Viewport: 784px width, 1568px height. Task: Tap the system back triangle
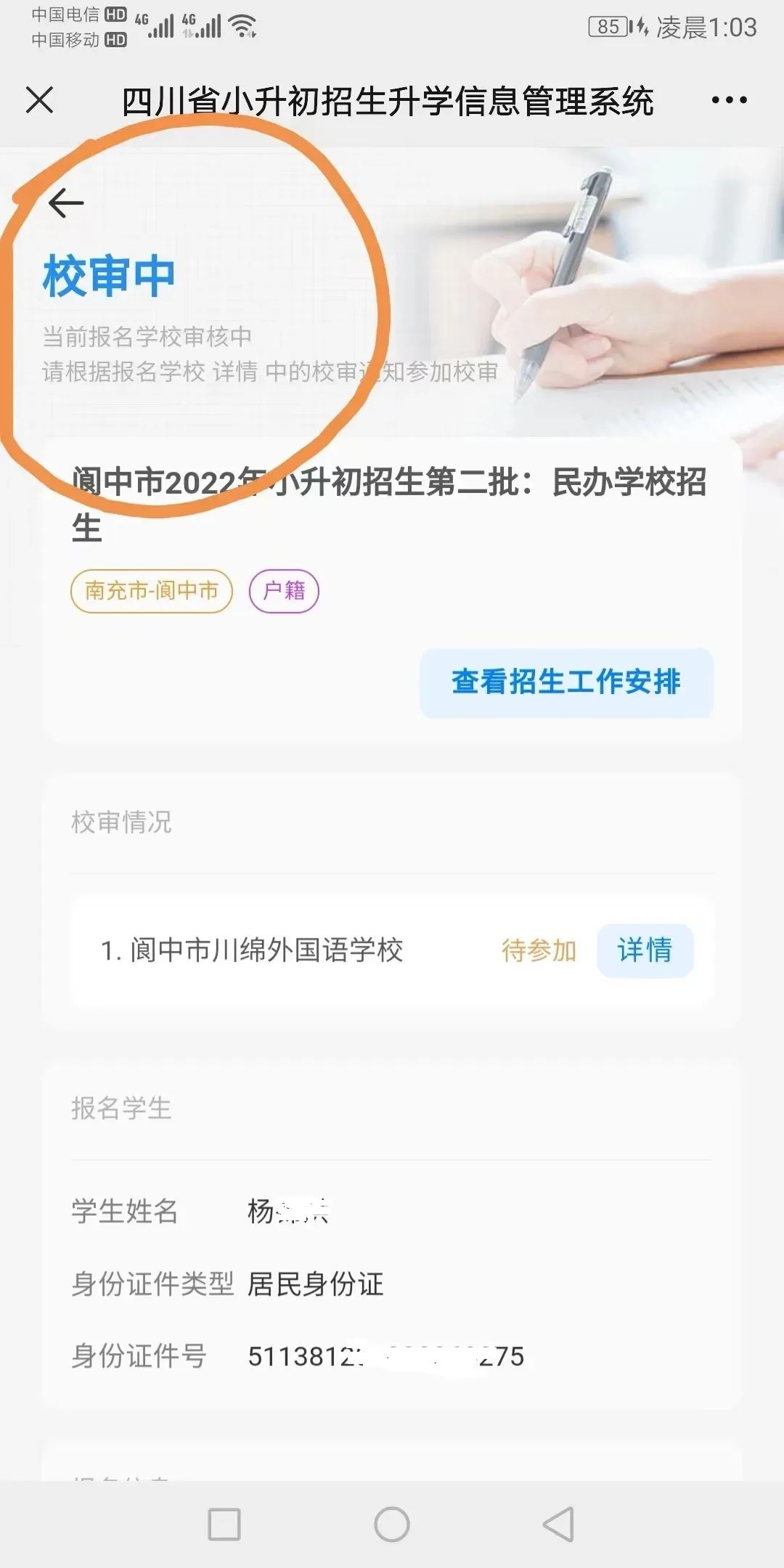[559, 1524]
